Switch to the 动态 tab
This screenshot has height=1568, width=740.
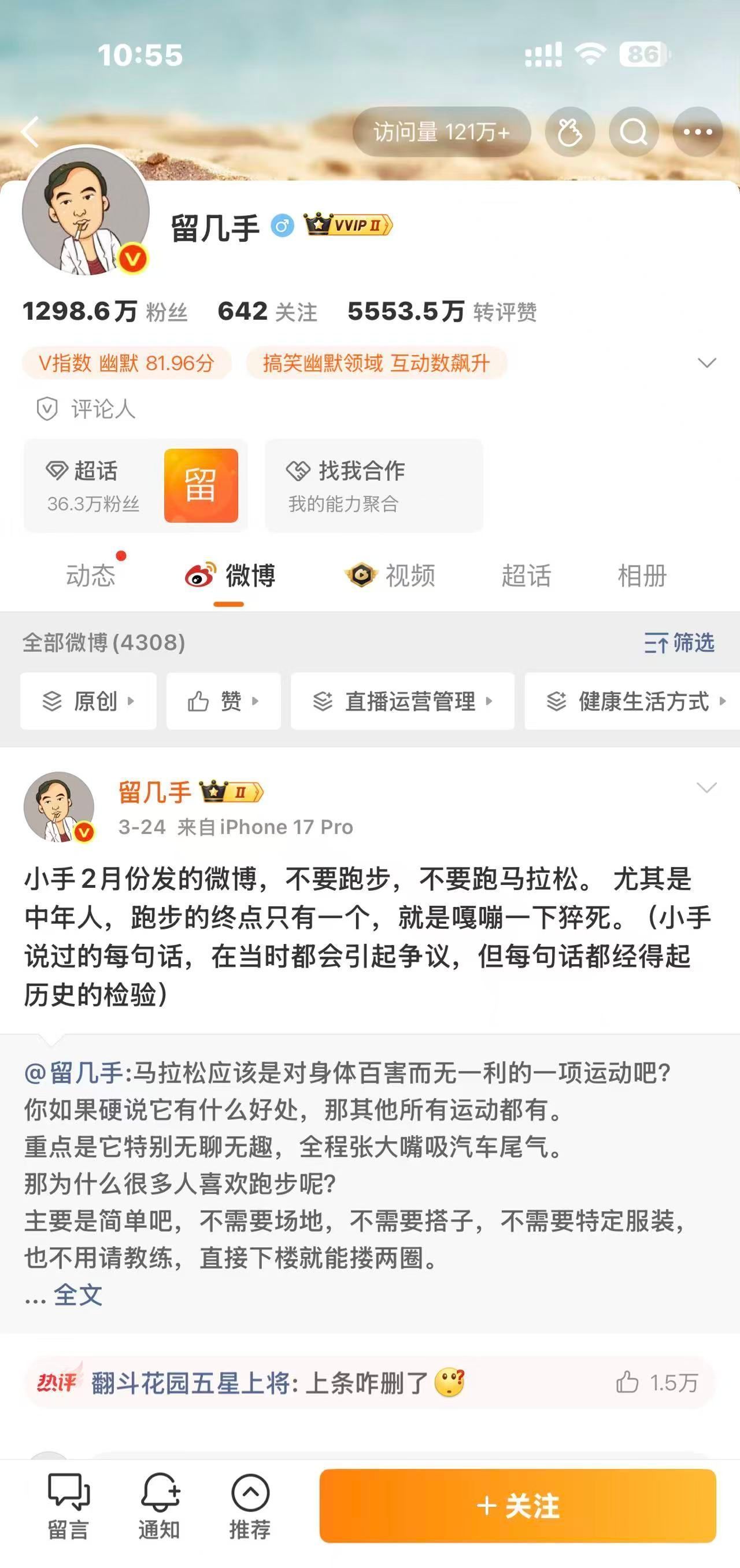(91, 575)
